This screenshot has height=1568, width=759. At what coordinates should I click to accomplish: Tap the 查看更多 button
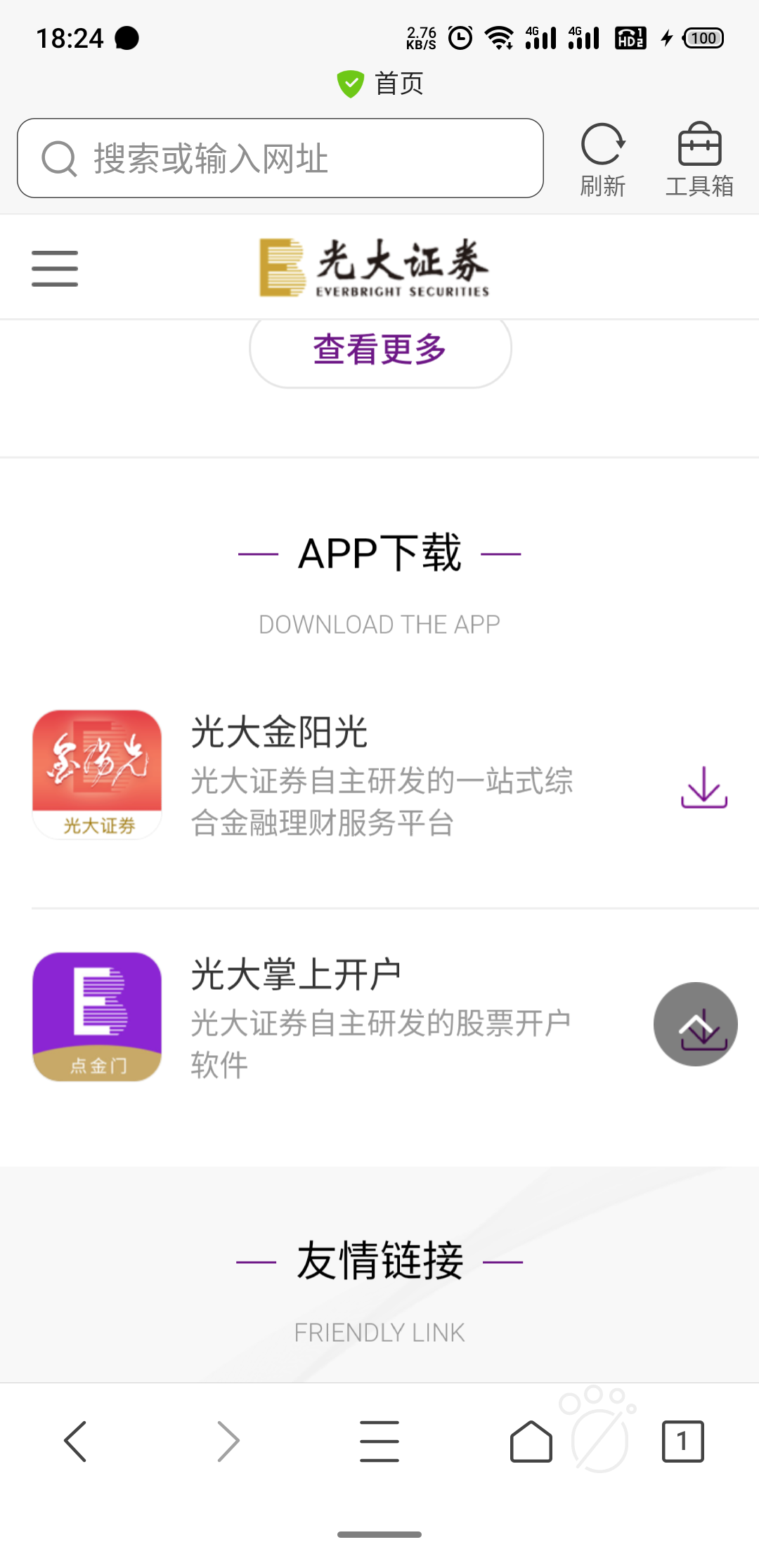pos(379,348)
